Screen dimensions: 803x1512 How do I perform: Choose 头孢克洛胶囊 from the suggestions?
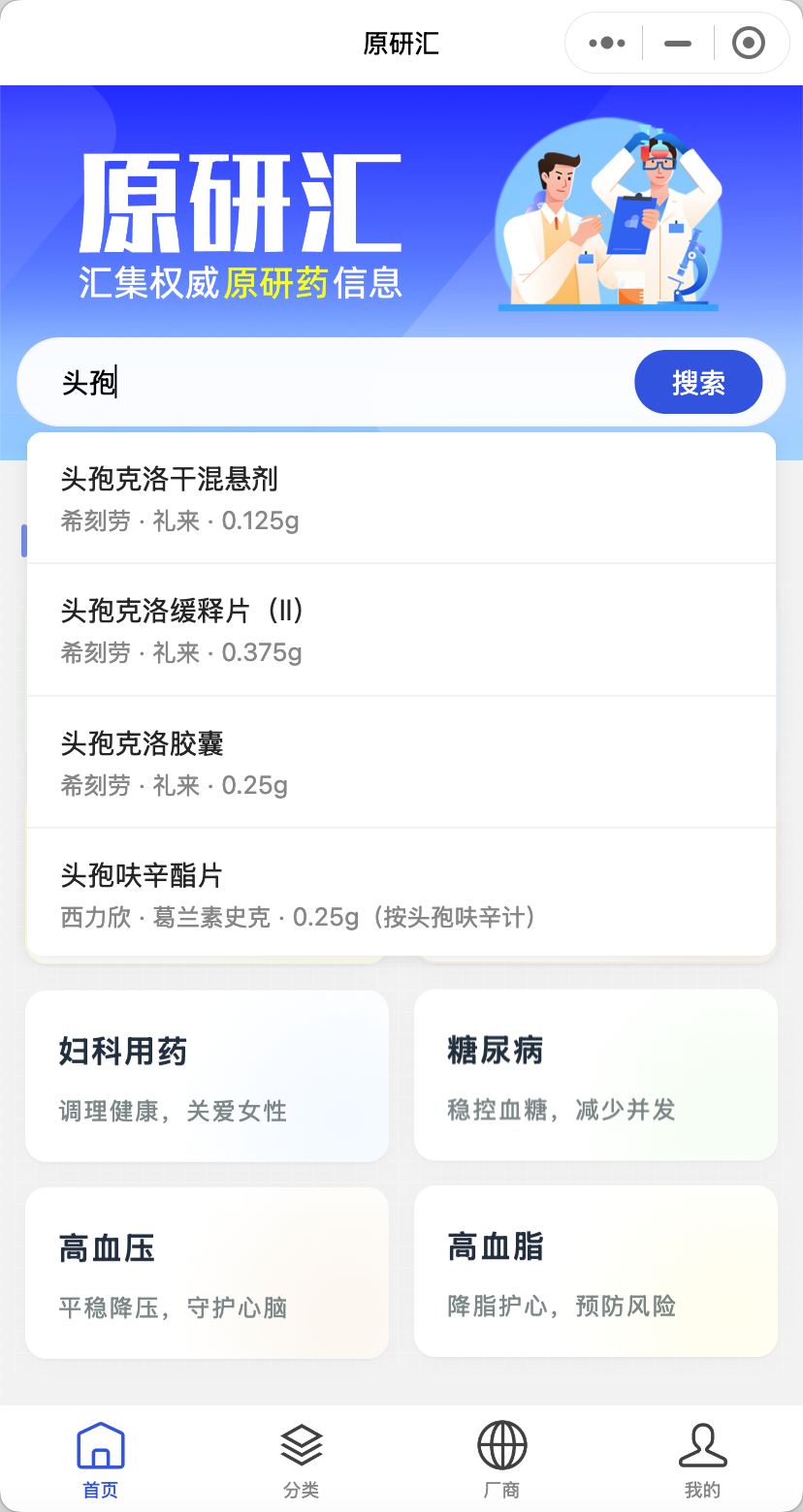(401, 763)
